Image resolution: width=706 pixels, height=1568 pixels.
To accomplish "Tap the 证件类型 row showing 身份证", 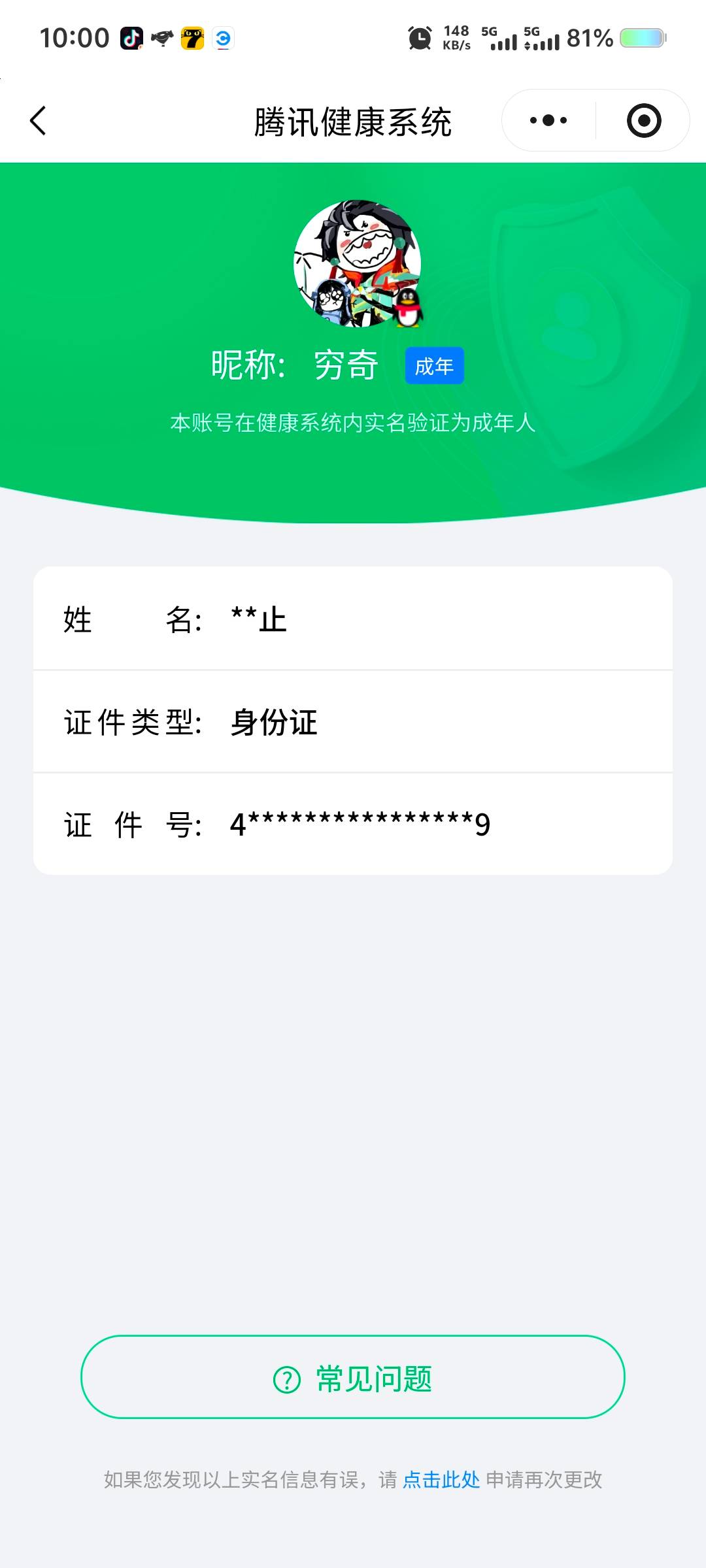I will [x=353, y=723].
